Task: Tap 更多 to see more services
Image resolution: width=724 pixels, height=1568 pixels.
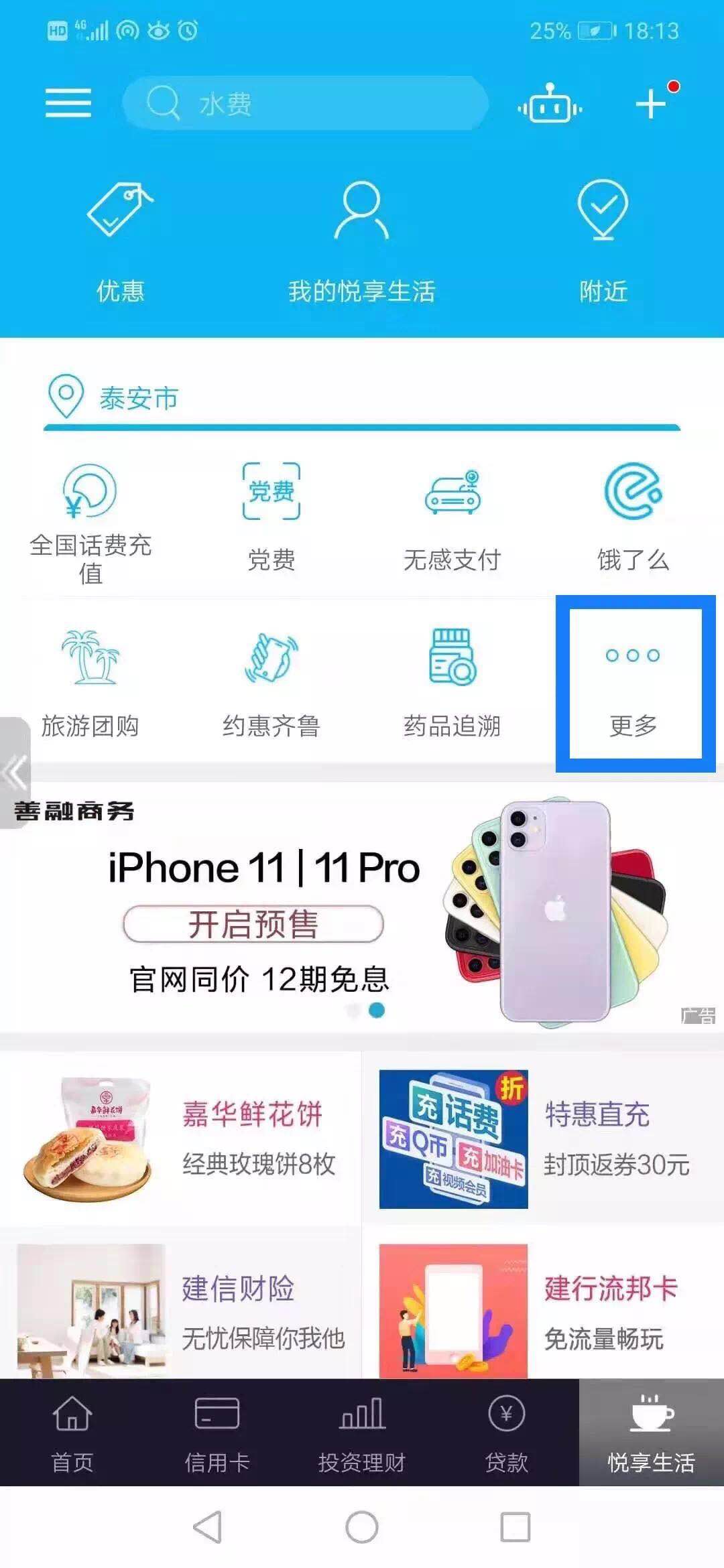Action: [x=634, y=683]
